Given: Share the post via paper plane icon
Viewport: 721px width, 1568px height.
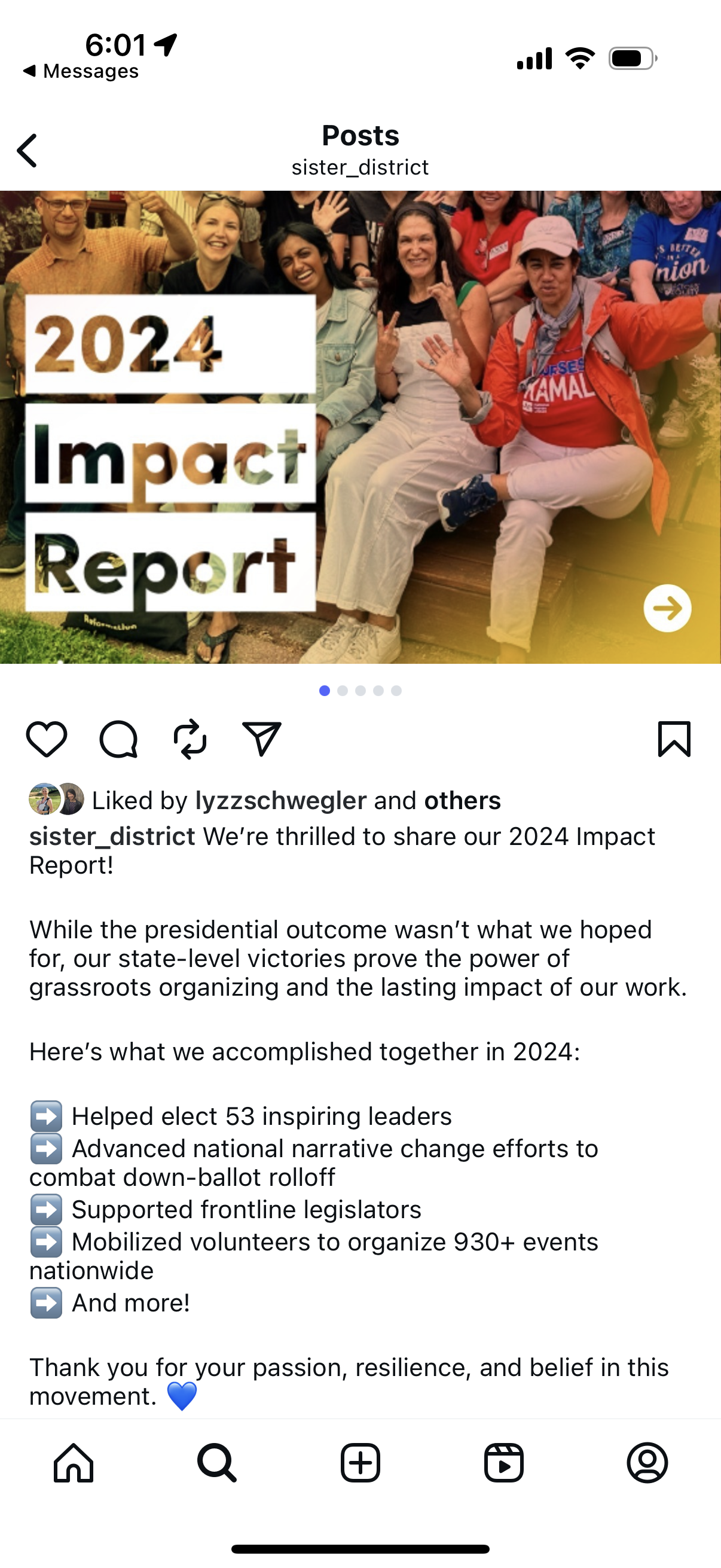Looking at the screenshot, I should [x=261, y=739].
